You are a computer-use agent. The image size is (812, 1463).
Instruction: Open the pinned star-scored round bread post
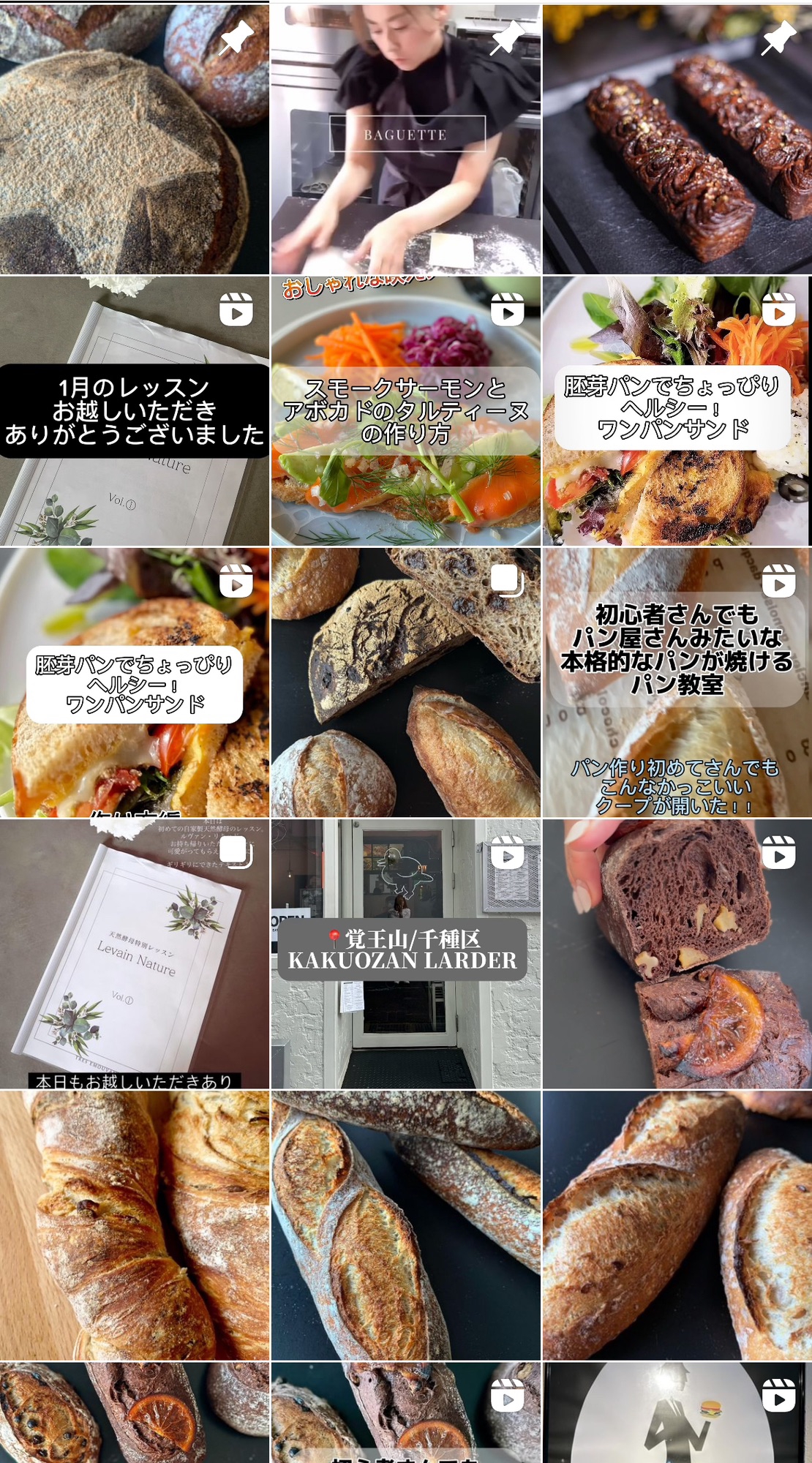click(x=135, y=139)
